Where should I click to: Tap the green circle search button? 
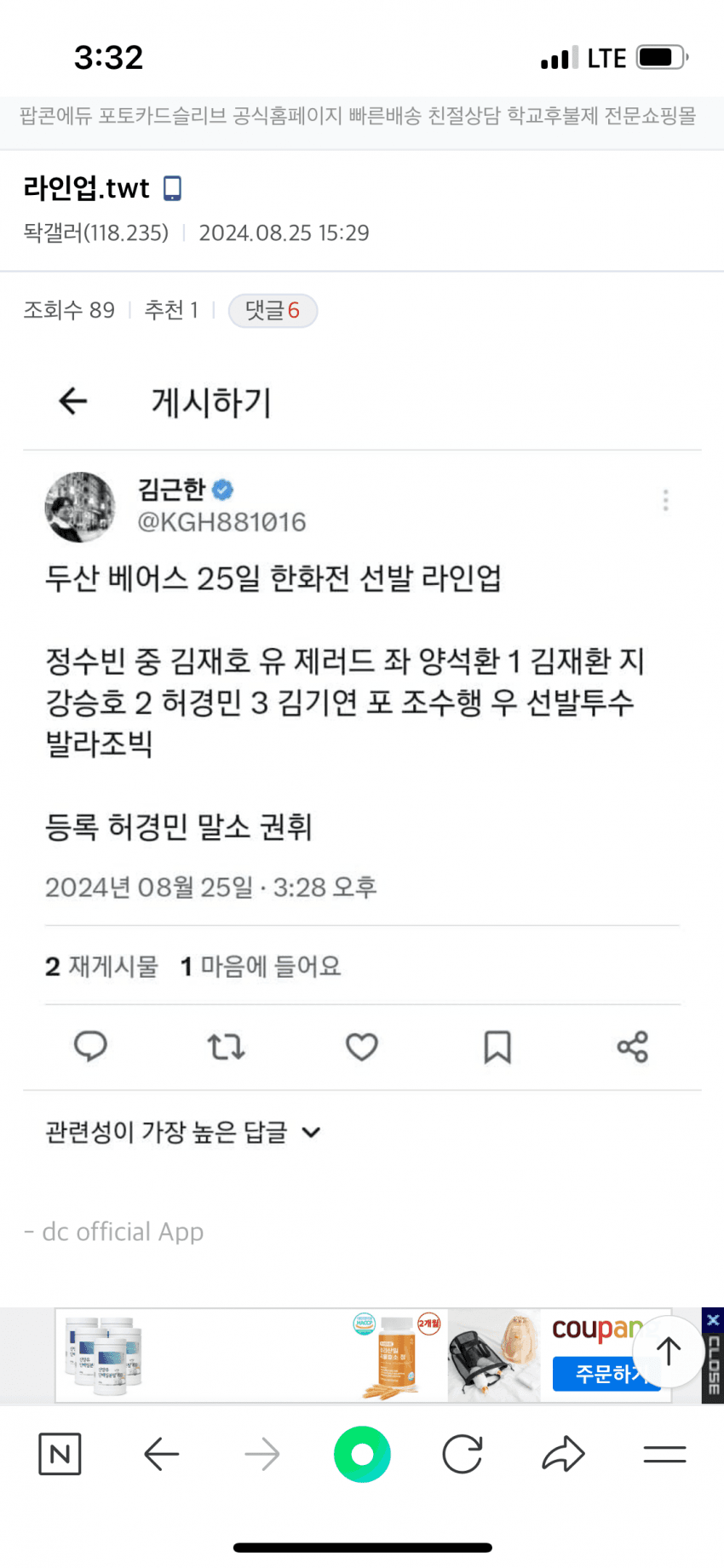pos(362,1454)
